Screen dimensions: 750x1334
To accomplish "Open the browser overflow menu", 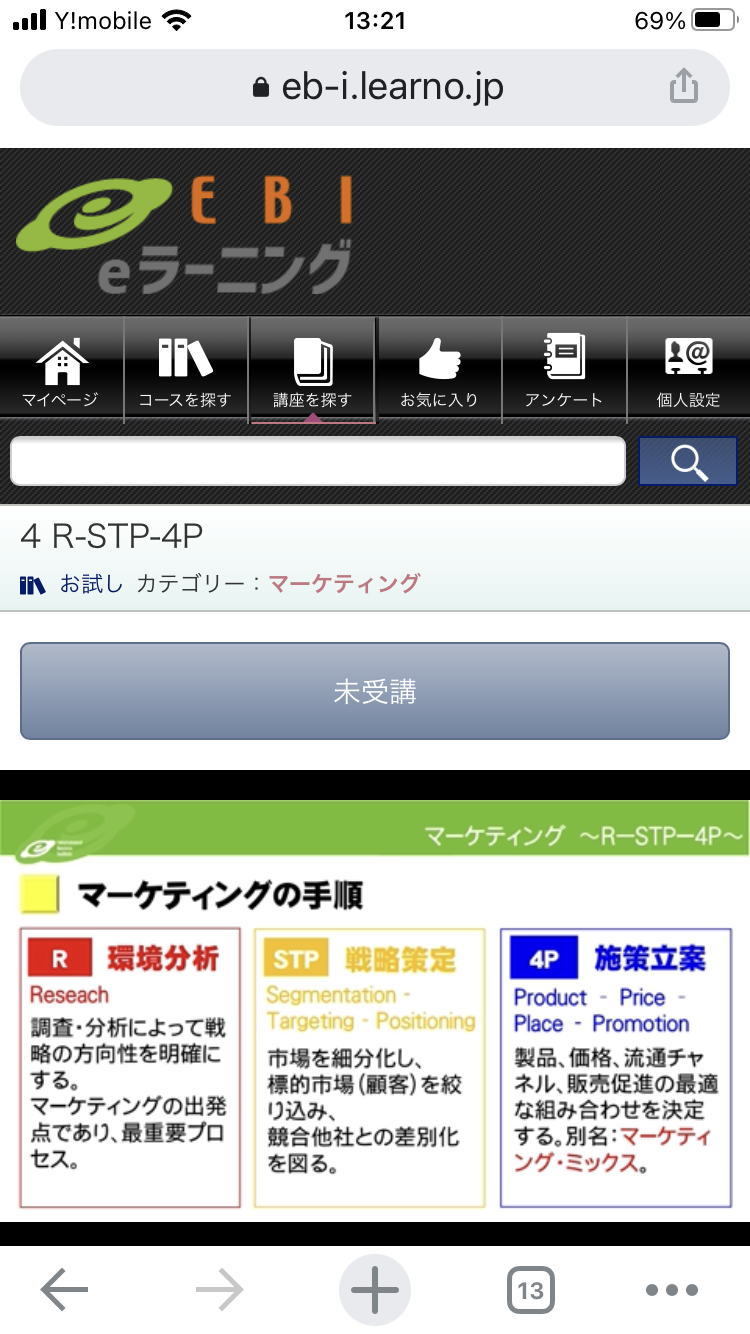I will [x=671, y=1290].
